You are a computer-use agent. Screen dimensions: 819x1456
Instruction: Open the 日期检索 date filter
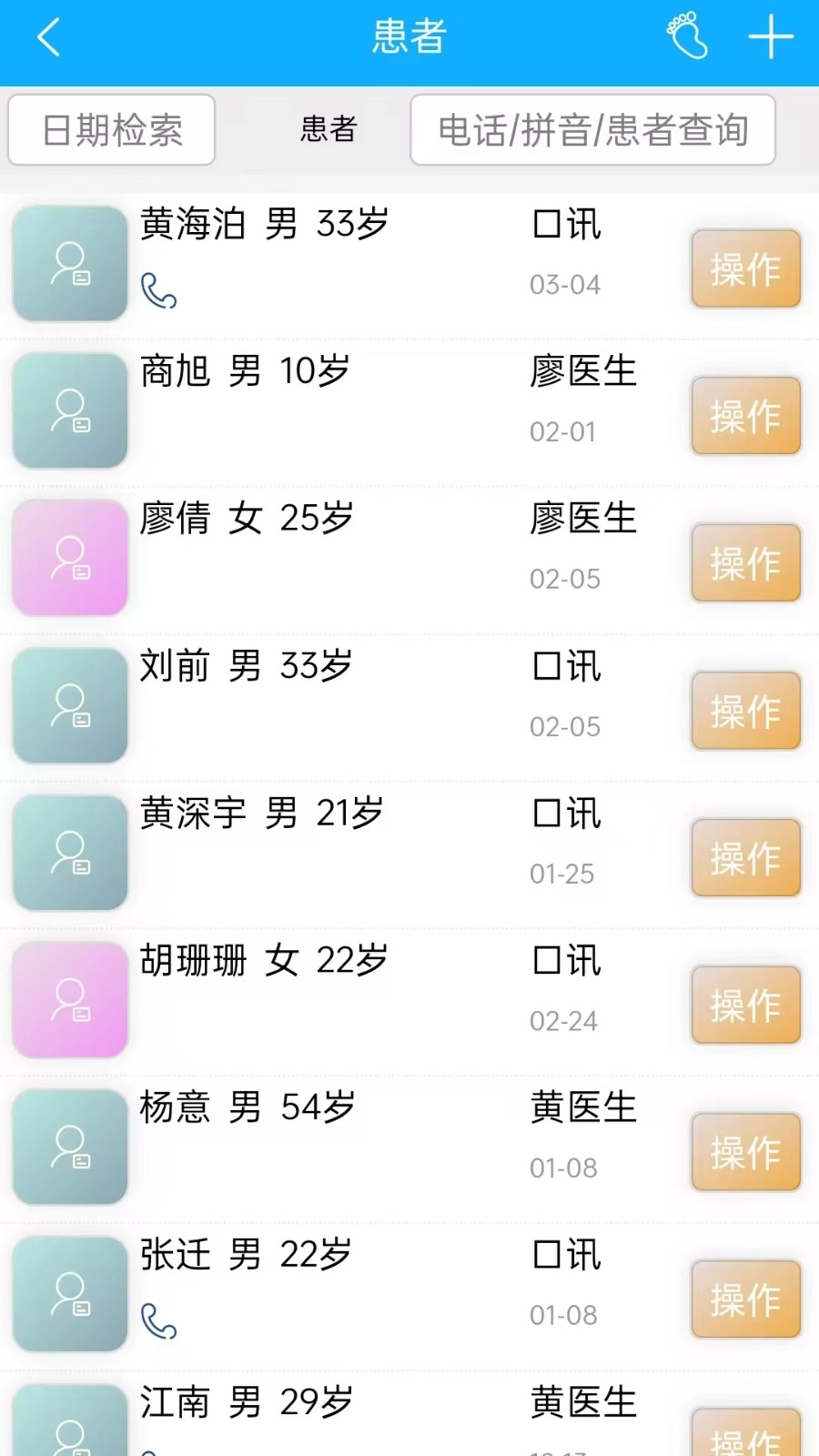click(x=110, y=130)
